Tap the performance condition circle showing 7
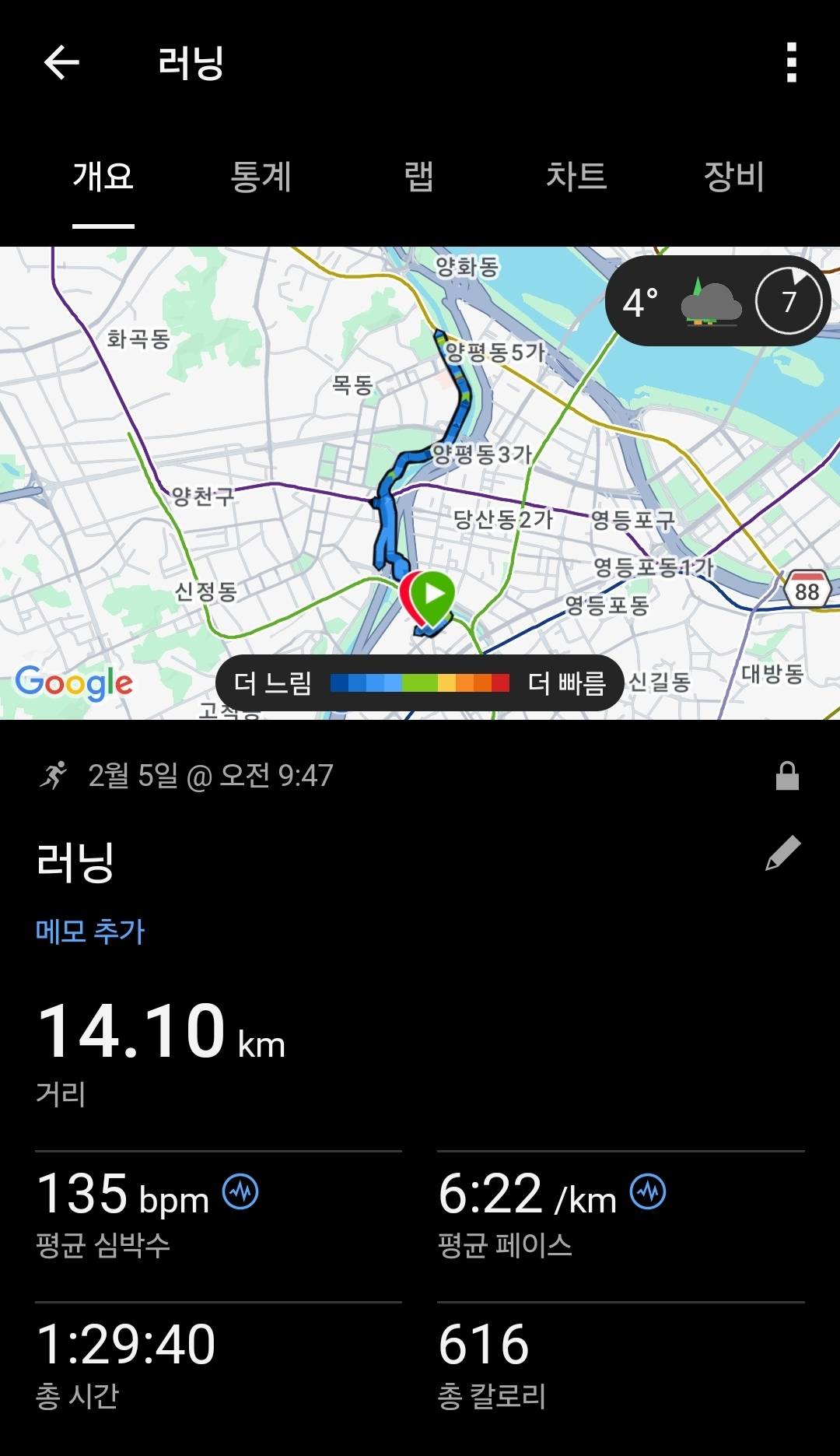The height and width of the screenshot is (1456, 840). (x=789, y=302)
